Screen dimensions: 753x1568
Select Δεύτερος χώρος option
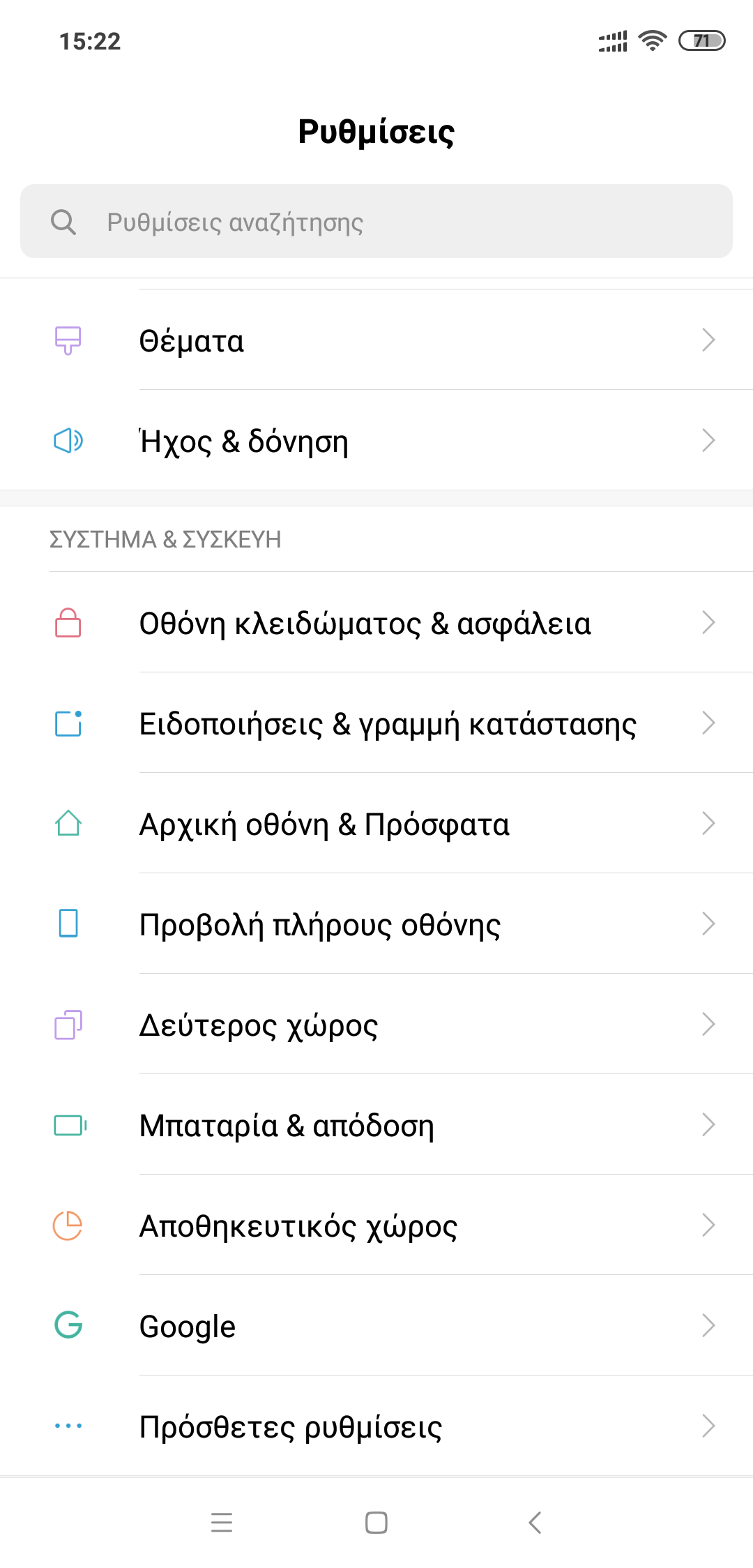[376, 1025]
